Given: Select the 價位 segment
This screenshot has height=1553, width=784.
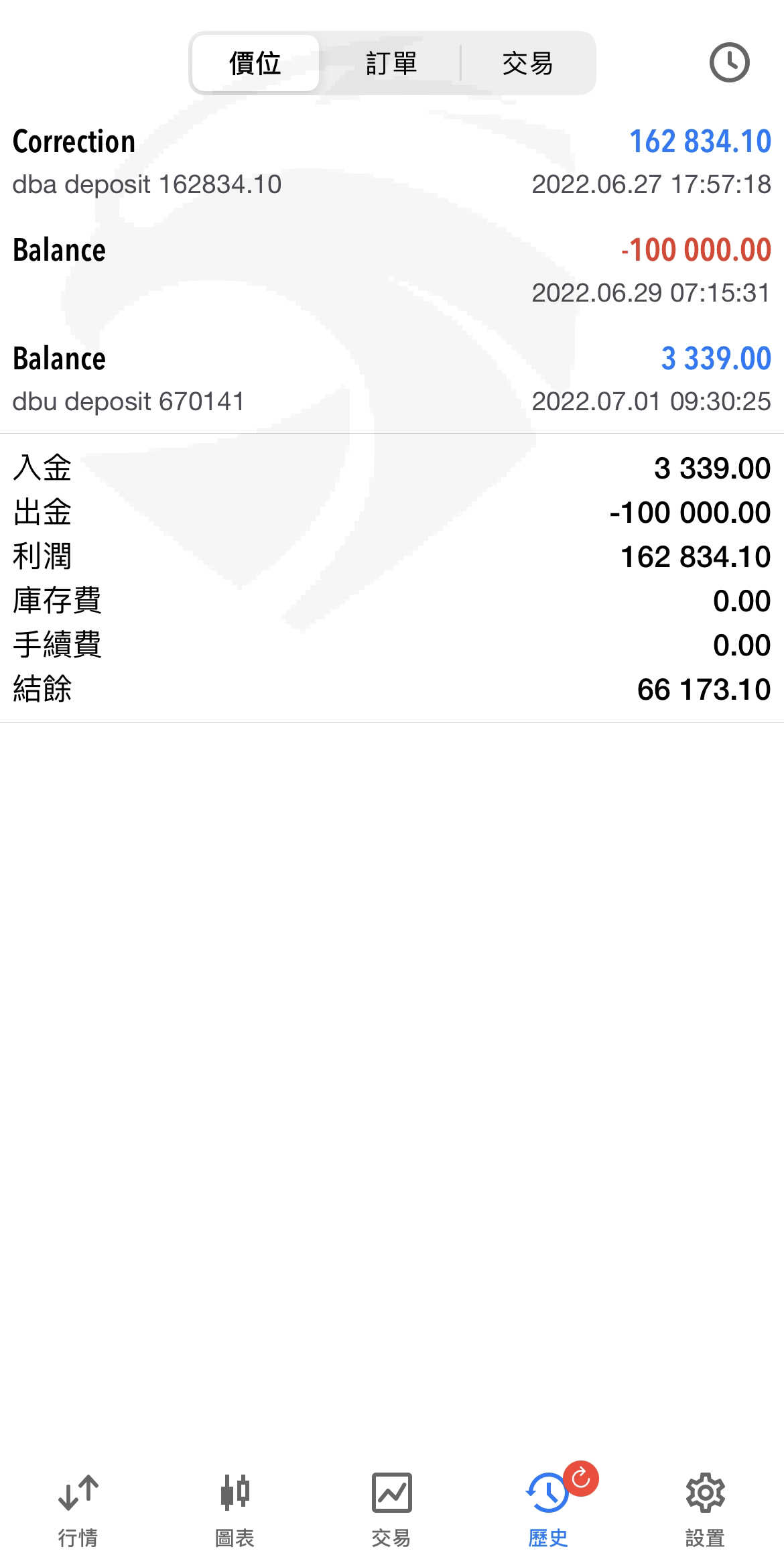Looking at the screenshot, I should [x=255, y=63].
